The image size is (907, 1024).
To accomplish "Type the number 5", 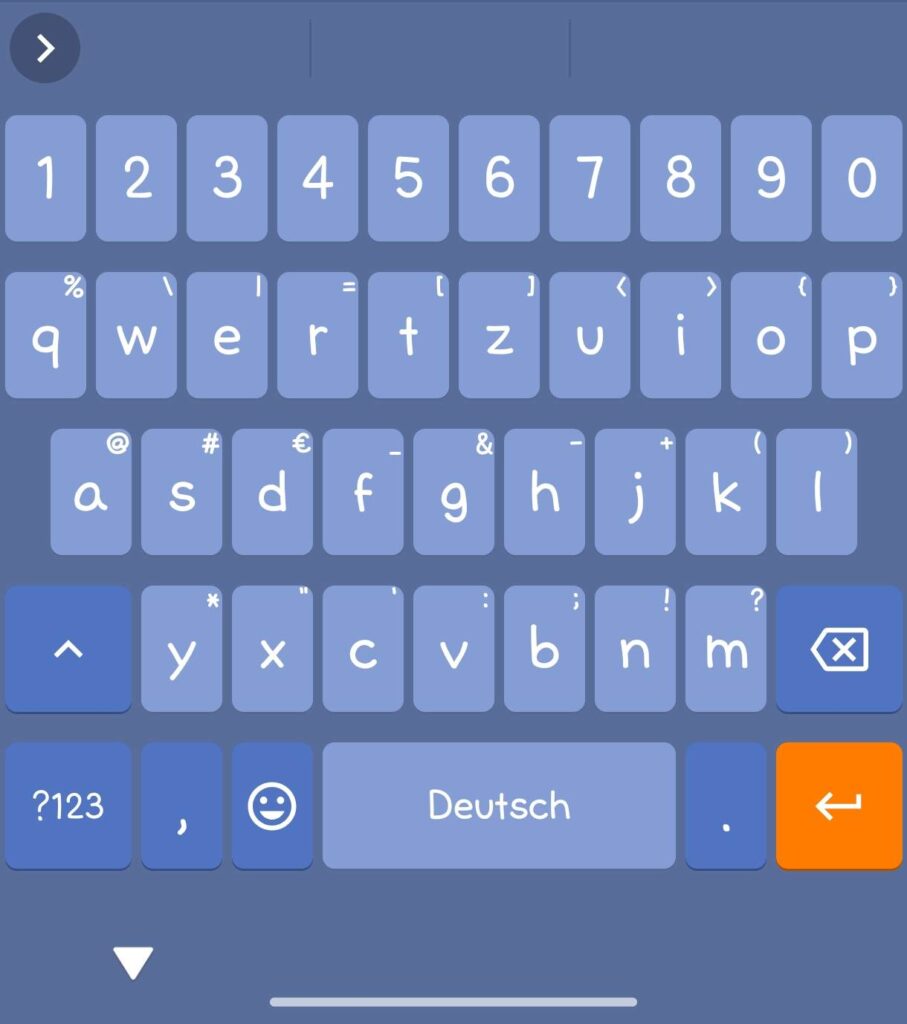I will [x=408, y=178].
